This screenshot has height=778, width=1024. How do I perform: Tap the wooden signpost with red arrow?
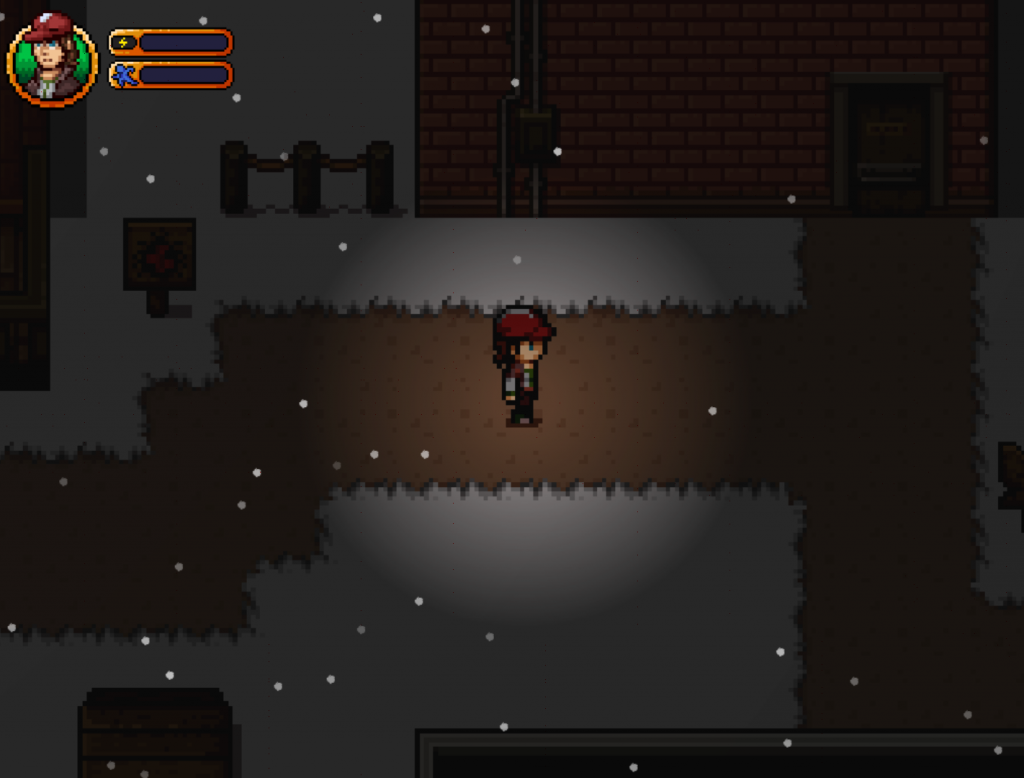click(x=159, y=258)
